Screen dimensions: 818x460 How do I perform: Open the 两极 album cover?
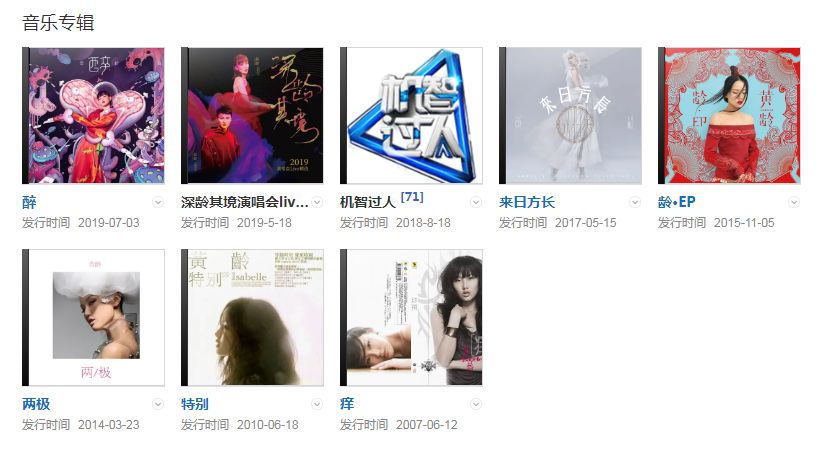point(94,318)
